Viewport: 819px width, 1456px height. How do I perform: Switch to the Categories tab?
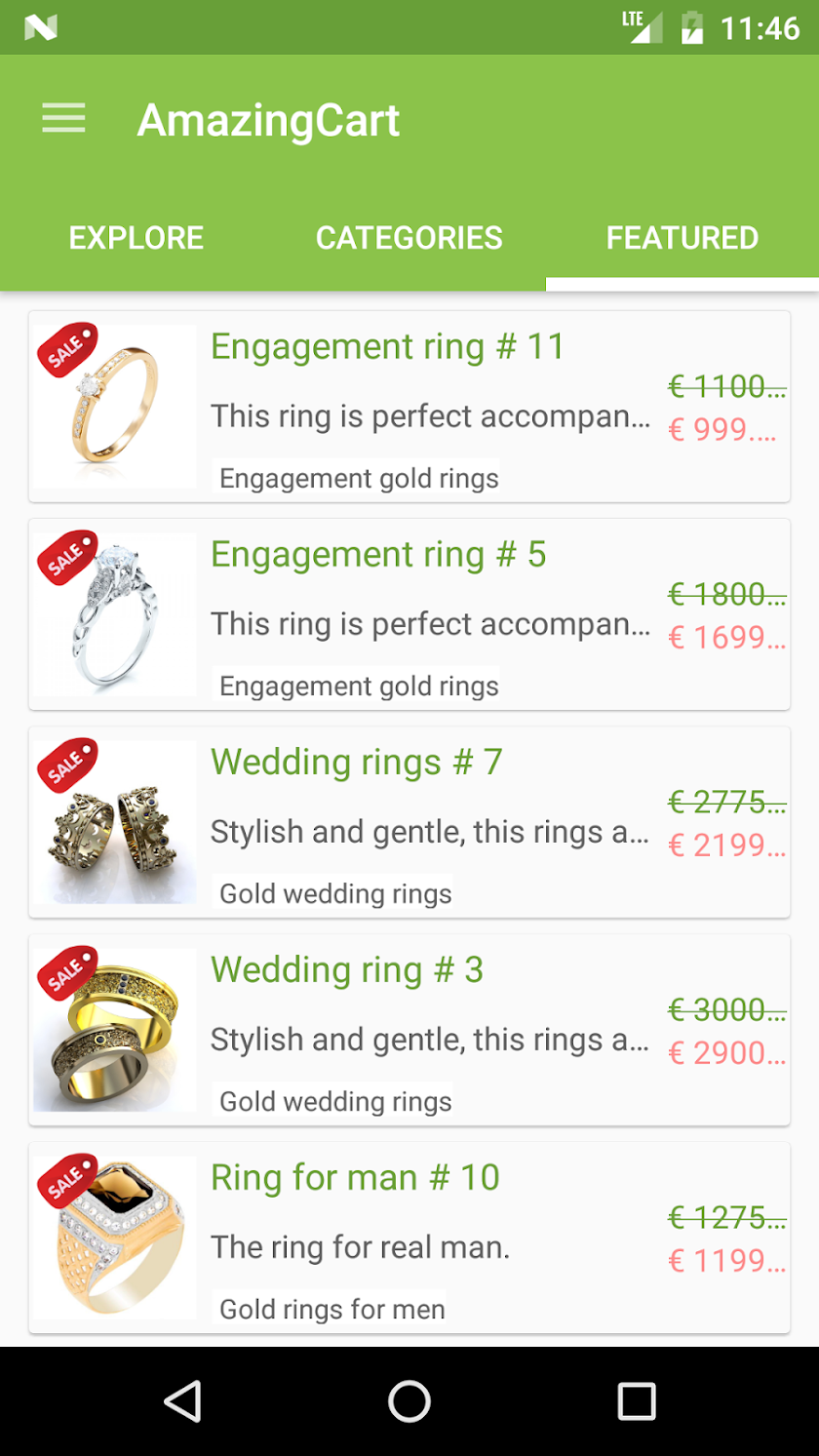coord(409,238)
